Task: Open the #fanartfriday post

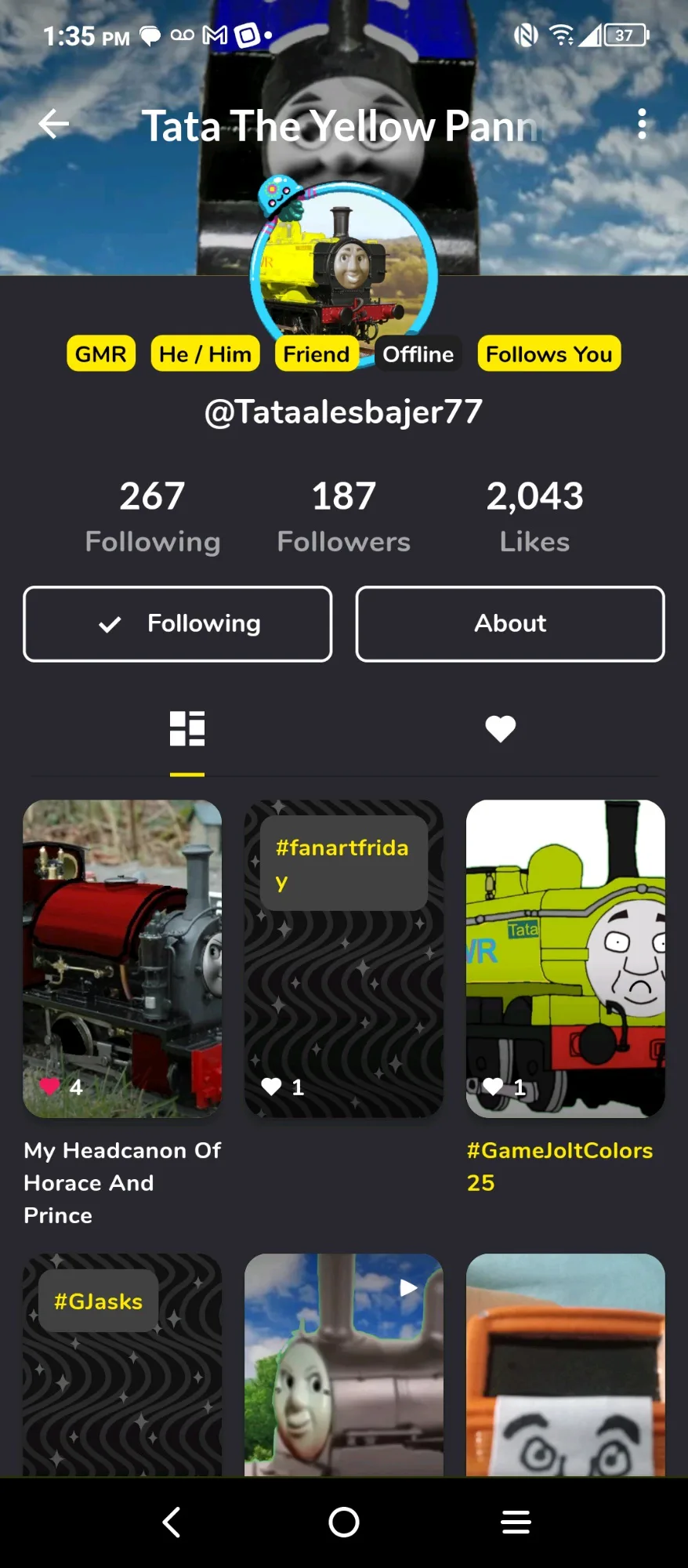Action: [344, 958]
